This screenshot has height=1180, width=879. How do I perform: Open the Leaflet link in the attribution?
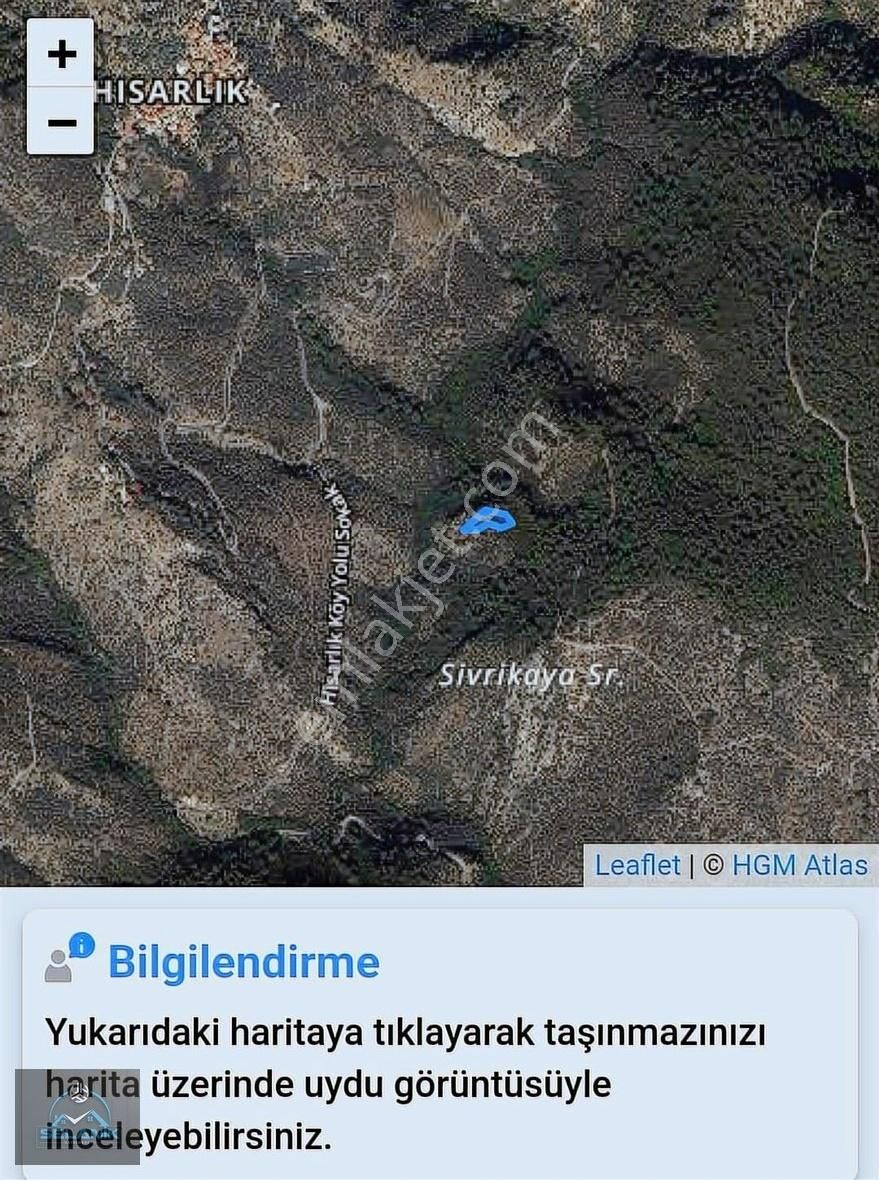click(638, 866)
